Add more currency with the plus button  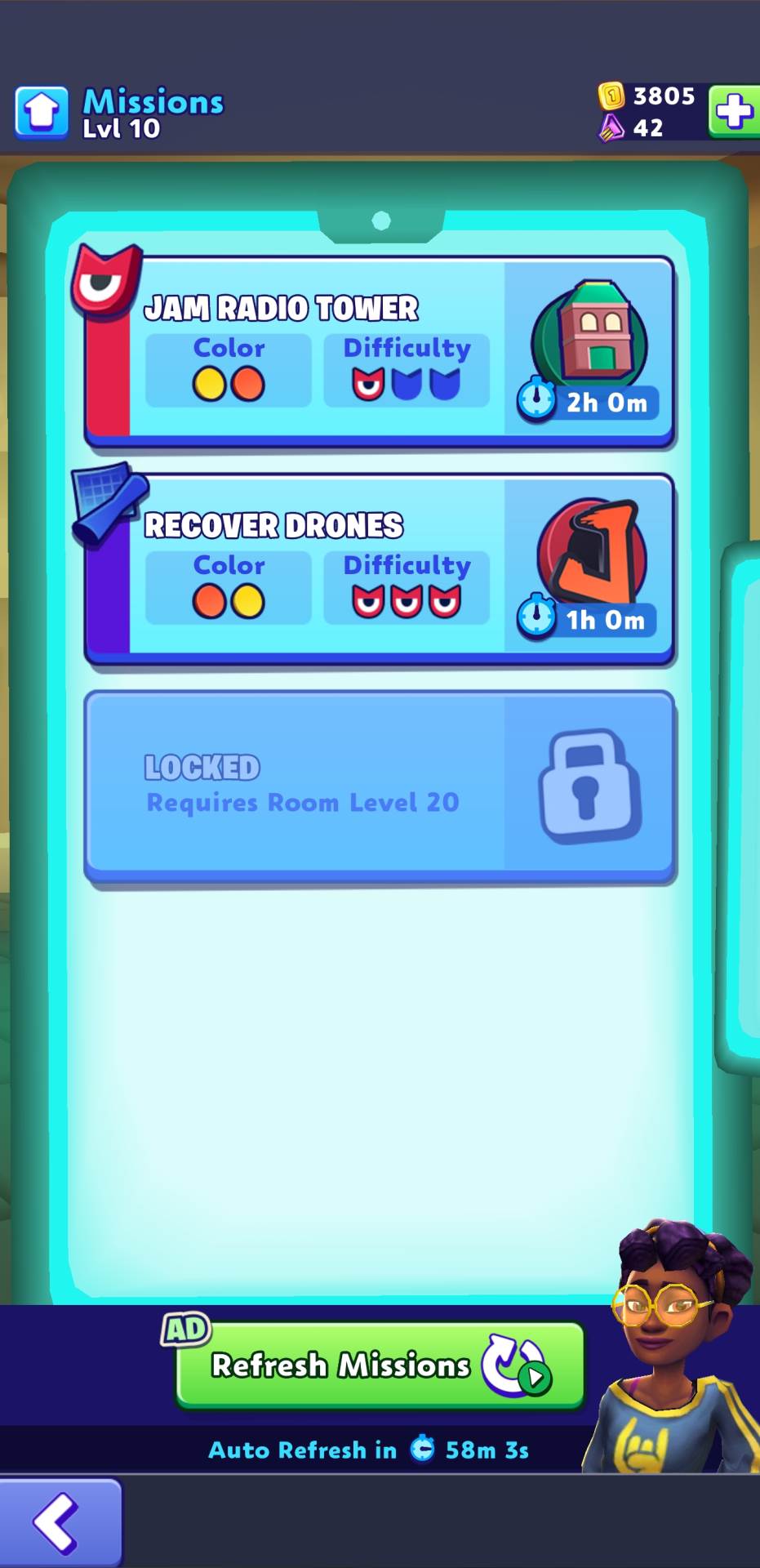pos(733,111)
